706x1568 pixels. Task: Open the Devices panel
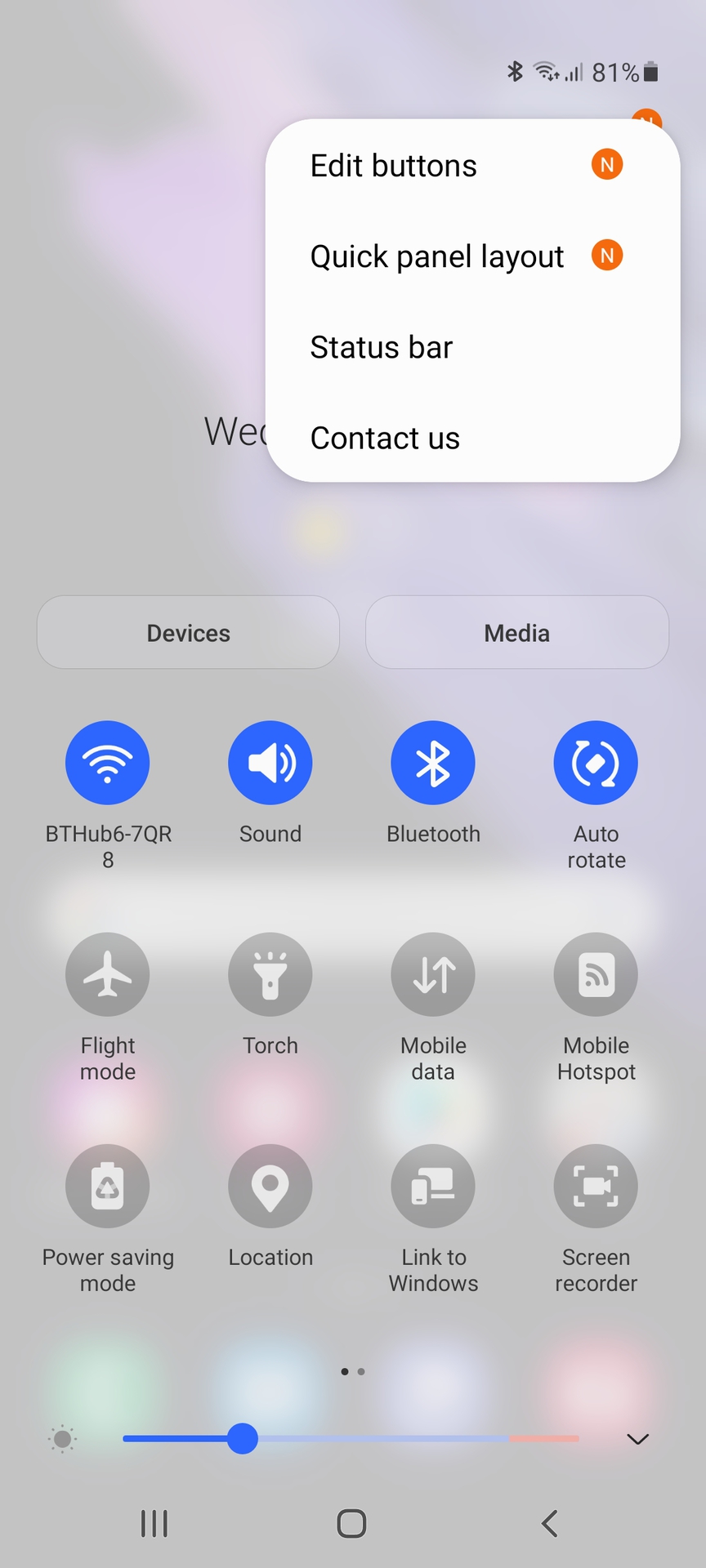pos(188,633)
